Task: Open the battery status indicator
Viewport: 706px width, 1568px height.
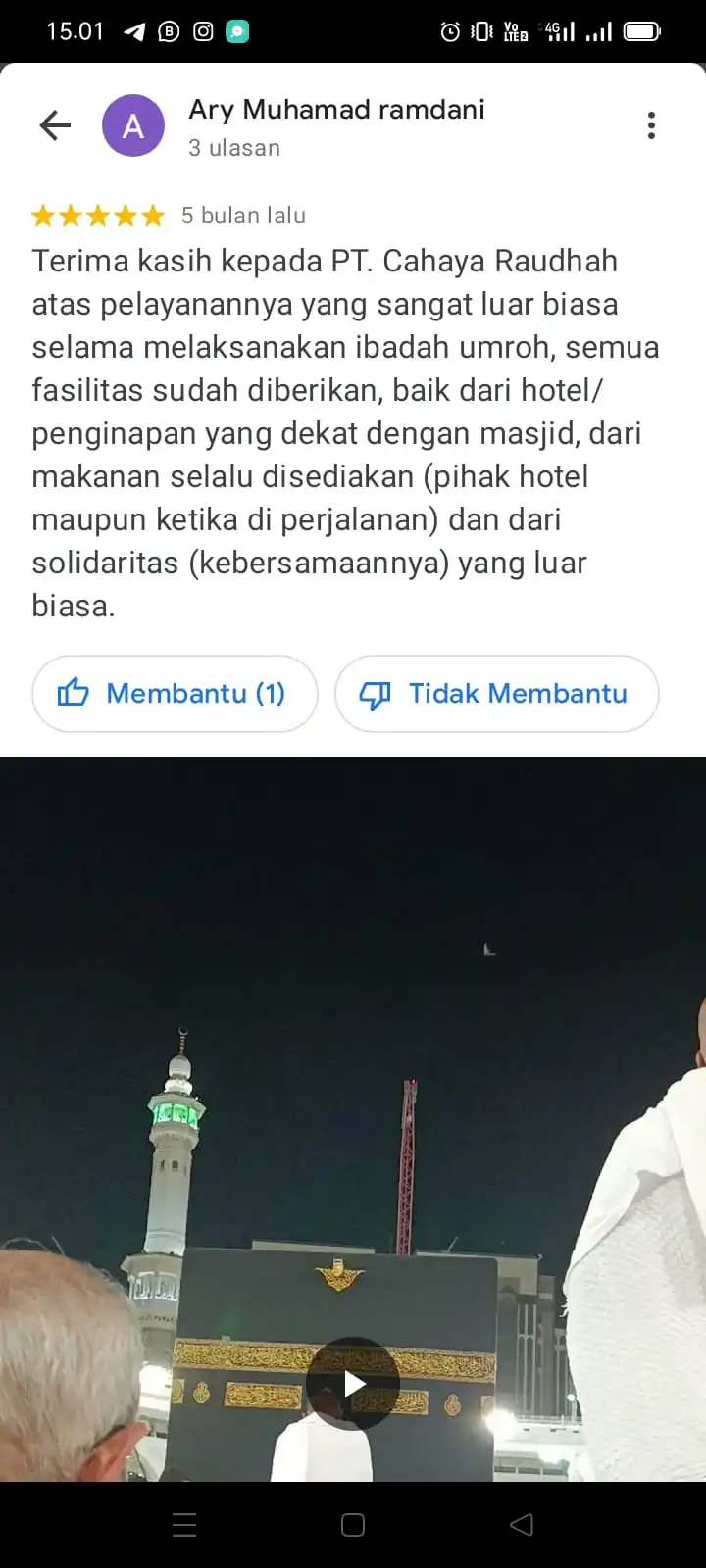Action: pos(644,31)
